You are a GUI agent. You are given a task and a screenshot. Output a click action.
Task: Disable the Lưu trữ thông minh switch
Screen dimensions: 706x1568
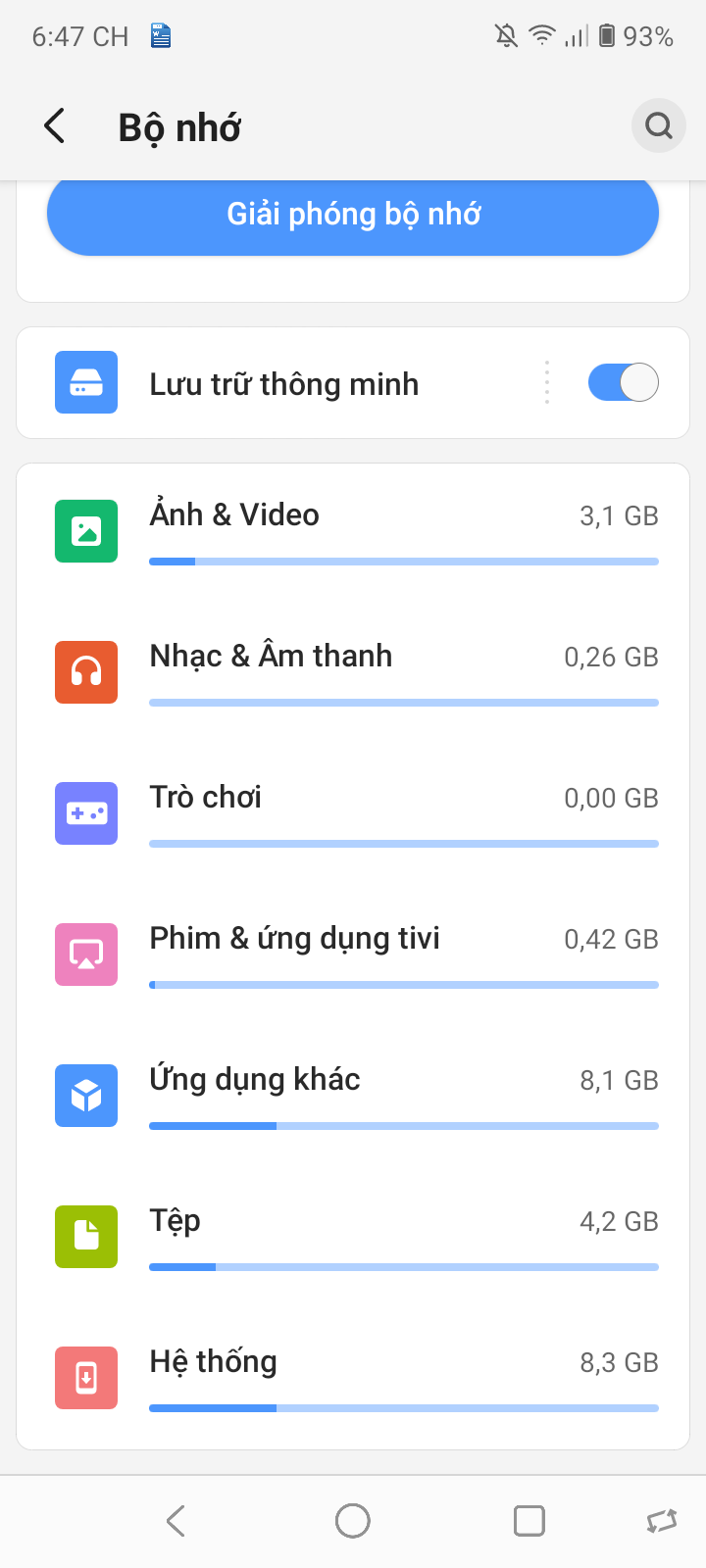(x=623, y=382)
